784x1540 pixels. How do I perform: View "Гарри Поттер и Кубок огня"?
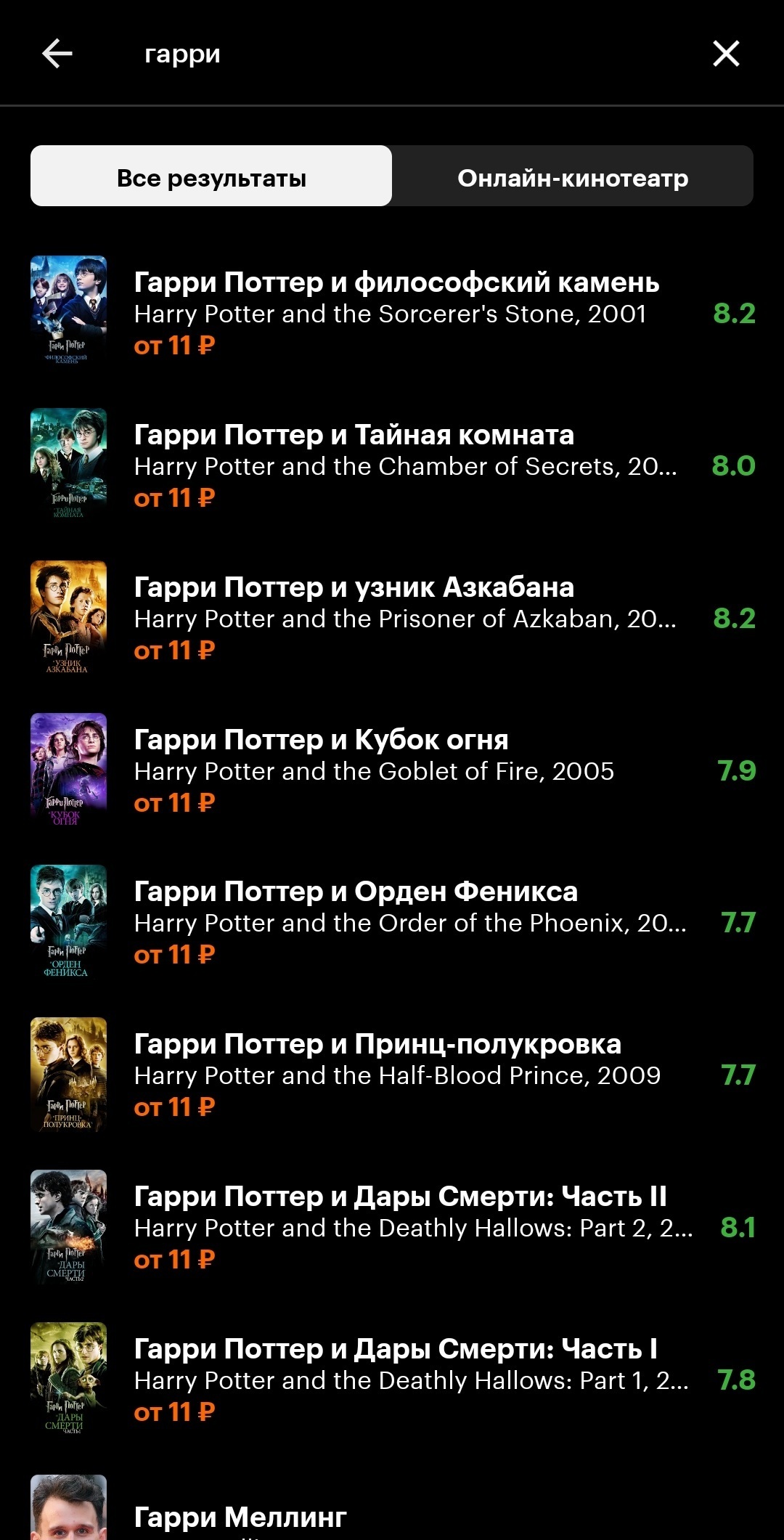[x=321, y=741]
